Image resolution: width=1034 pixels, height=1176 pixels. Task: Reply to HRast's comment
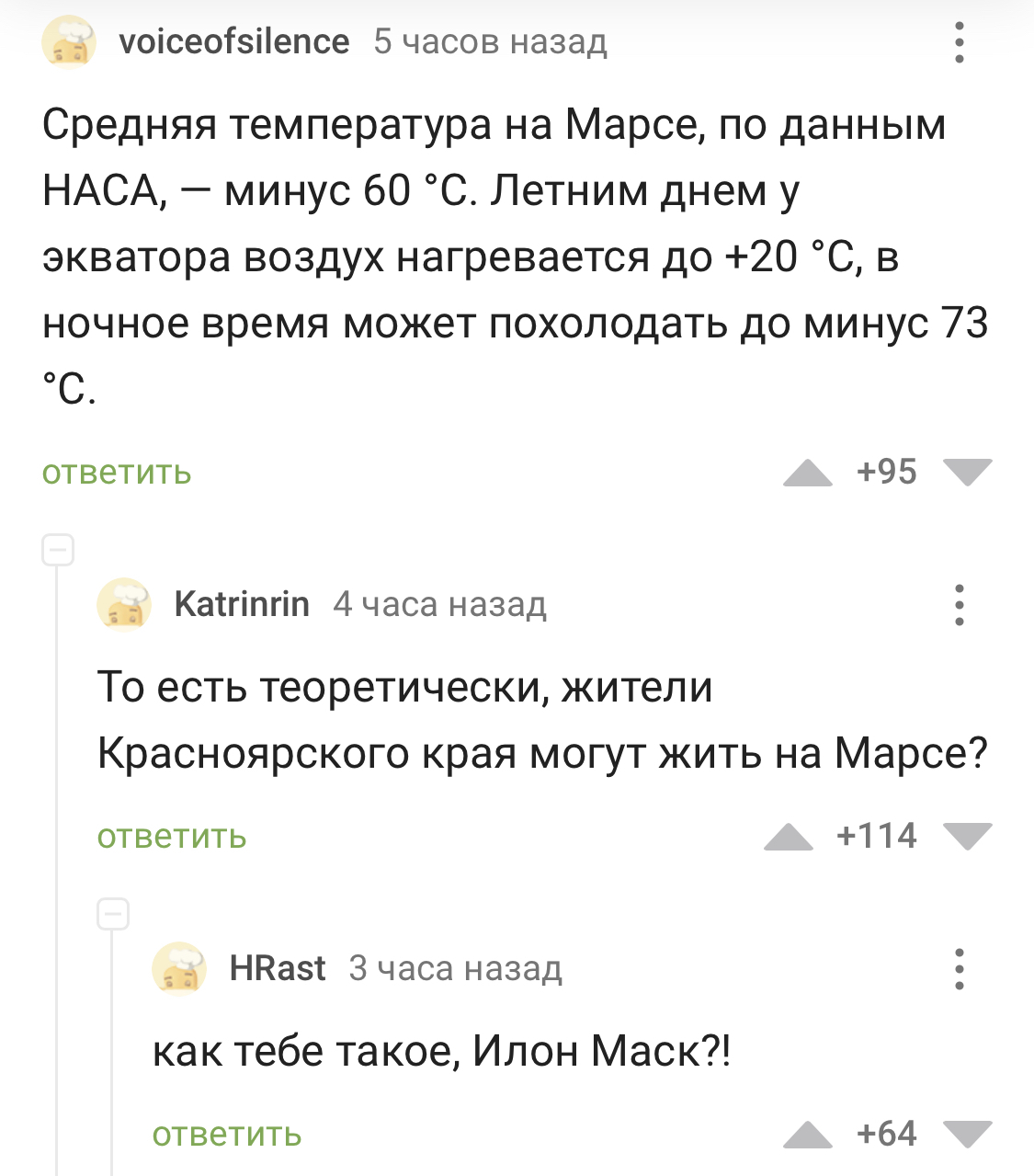[227, 1135]
